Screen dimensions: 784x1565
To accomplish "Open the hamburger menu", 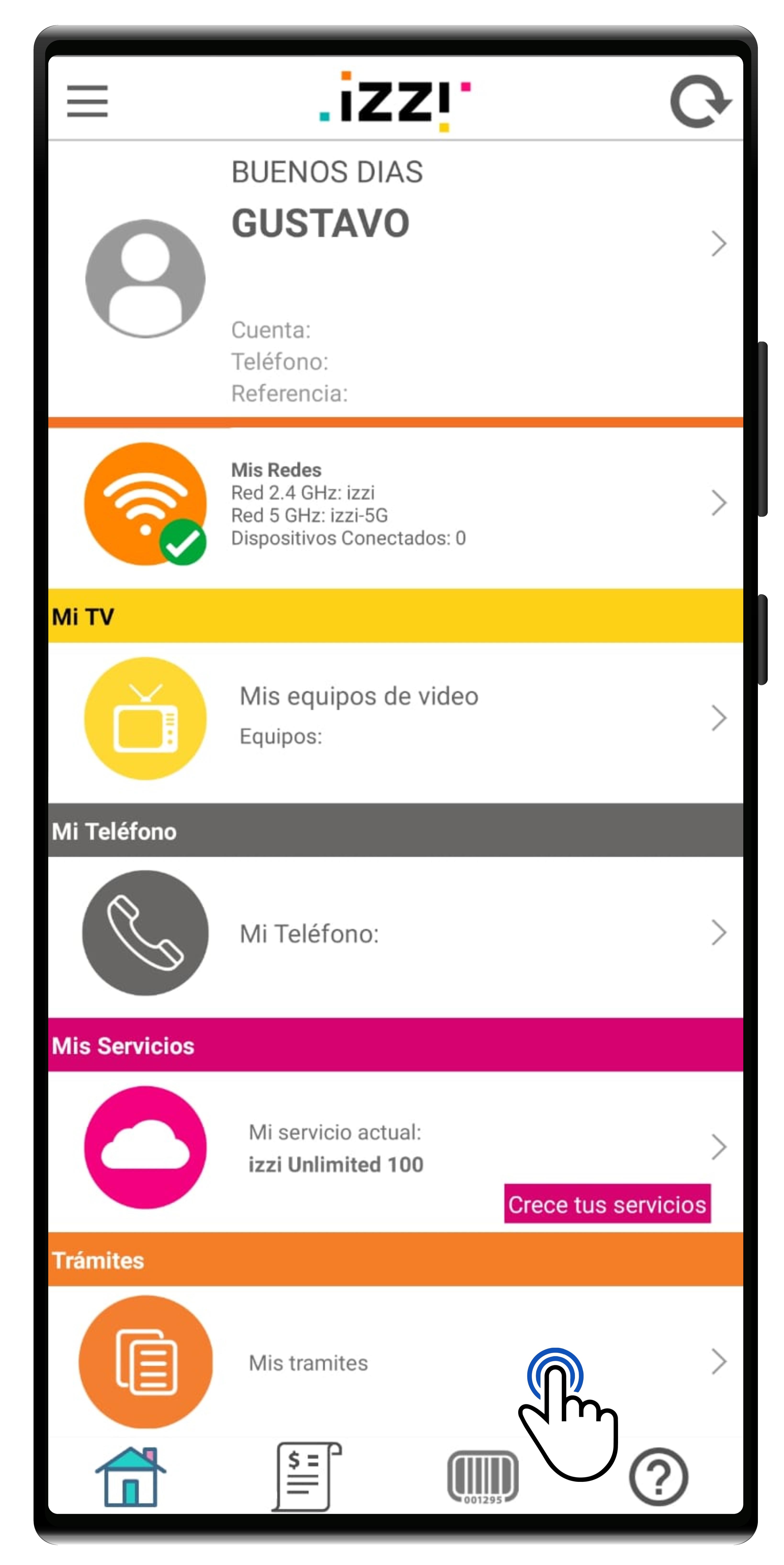I will pos(87,101).
